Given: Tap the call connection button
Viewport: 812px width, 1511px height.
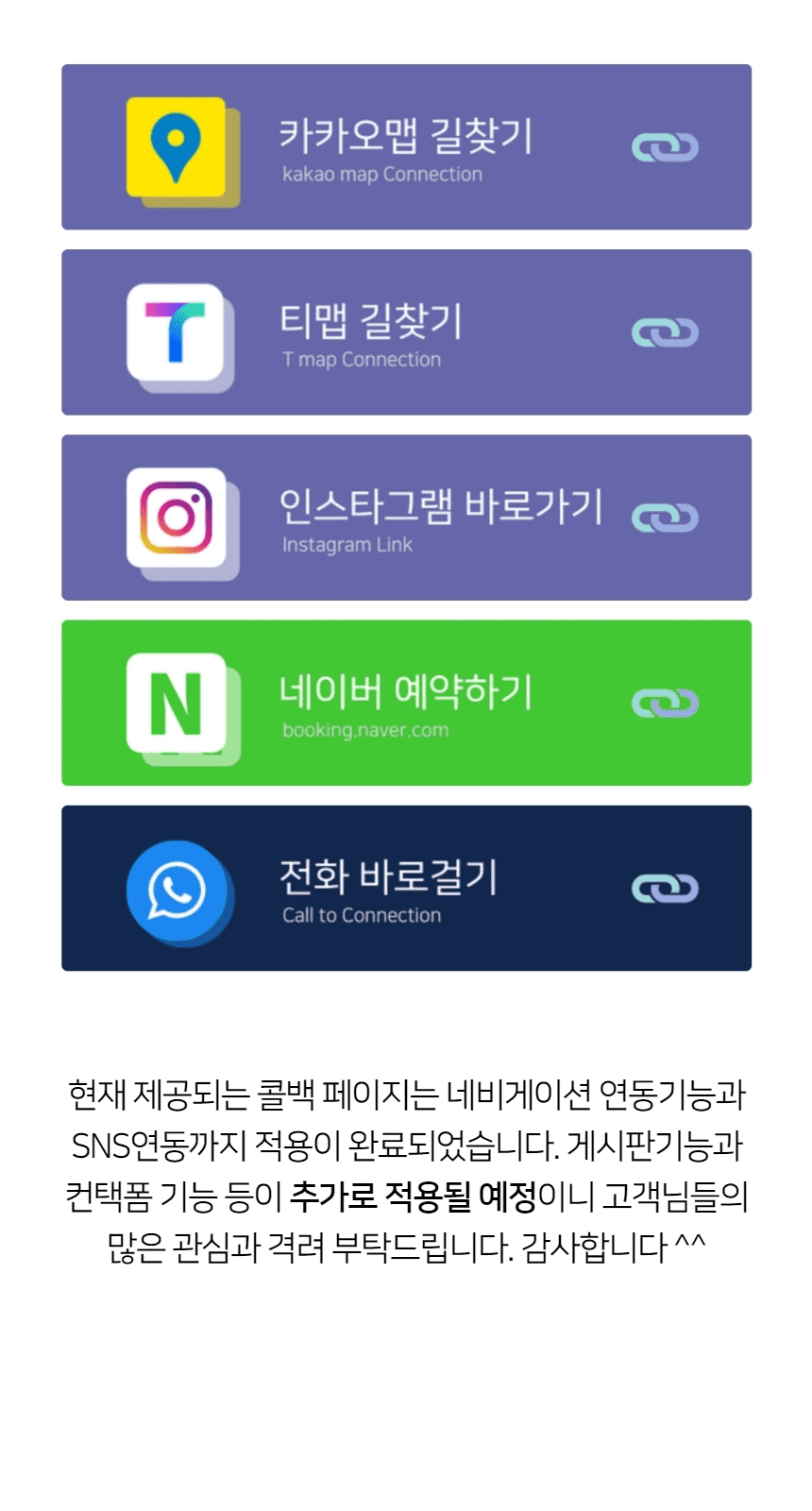Looking at the screenshot, I should 406,888.
